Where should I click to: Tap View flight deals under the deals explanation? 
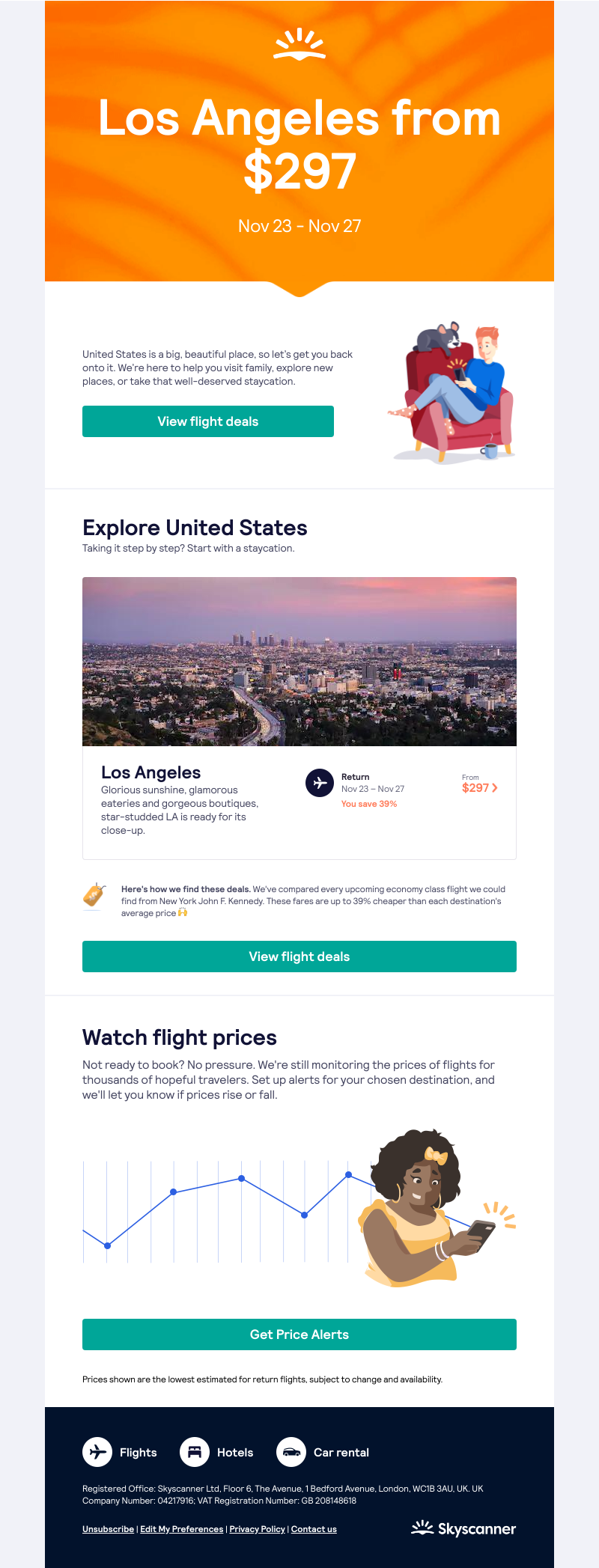coord(299,957)
